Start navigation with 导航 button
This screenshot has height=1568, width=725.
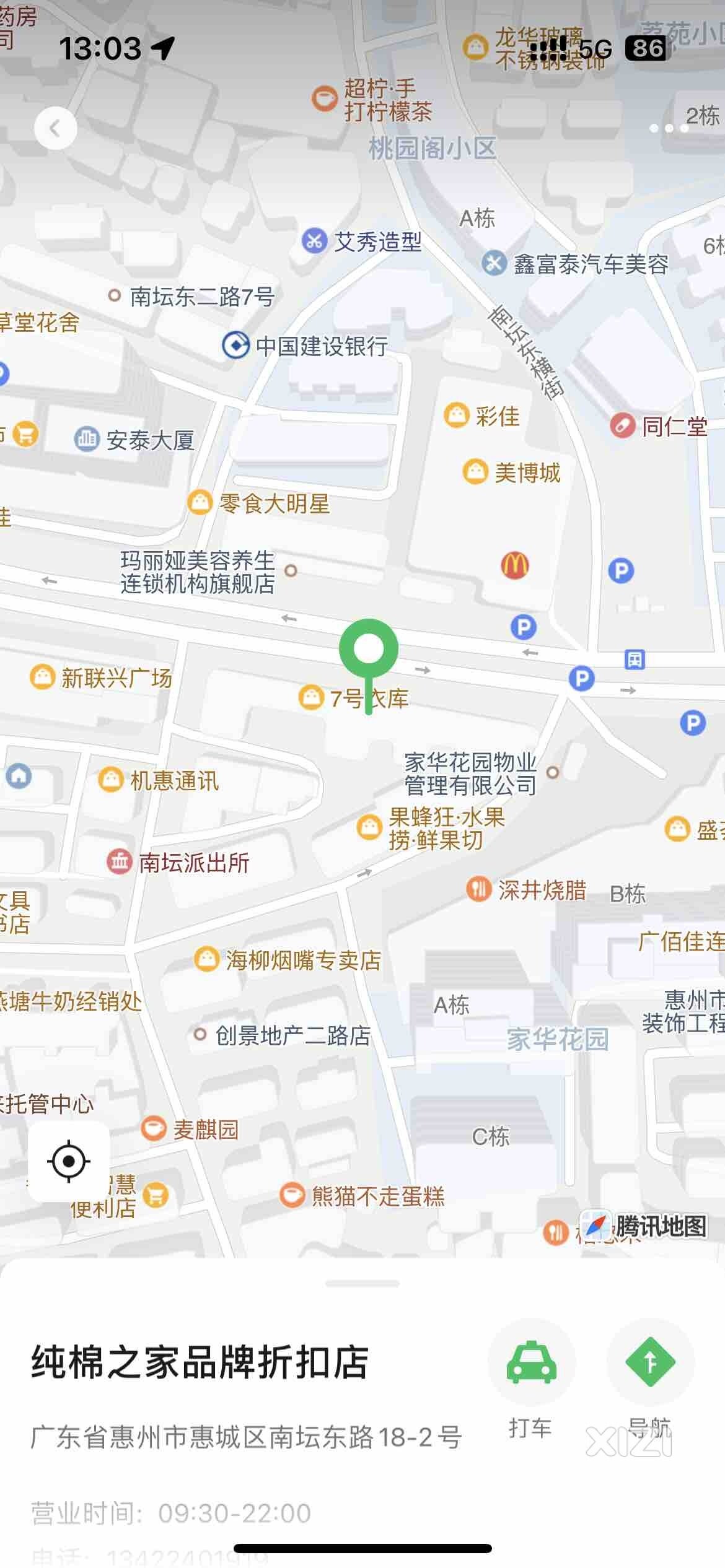[650, 1362]
